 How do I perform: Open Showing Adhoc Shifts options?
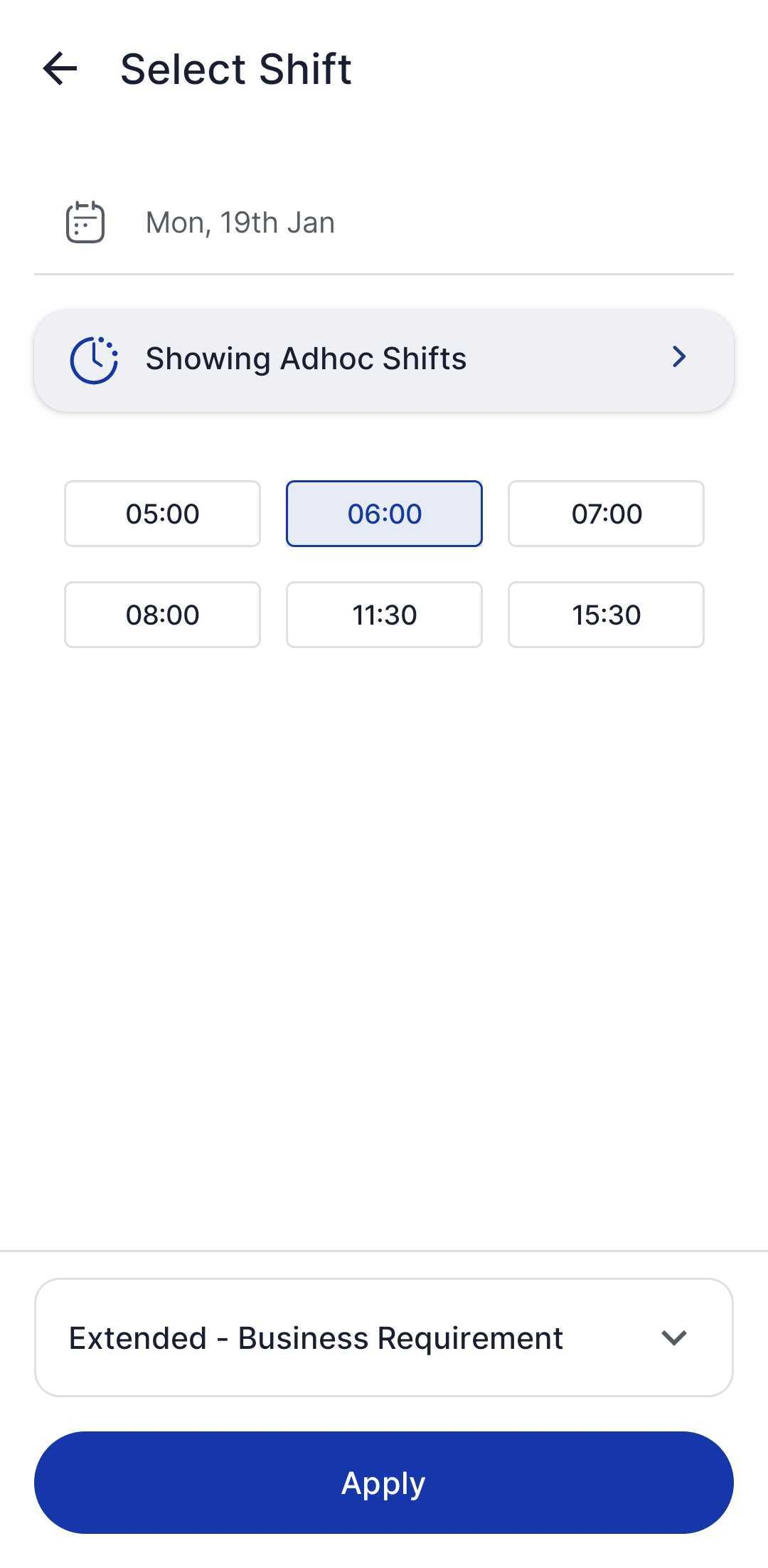pyautogui.click(x=384, y=359)
